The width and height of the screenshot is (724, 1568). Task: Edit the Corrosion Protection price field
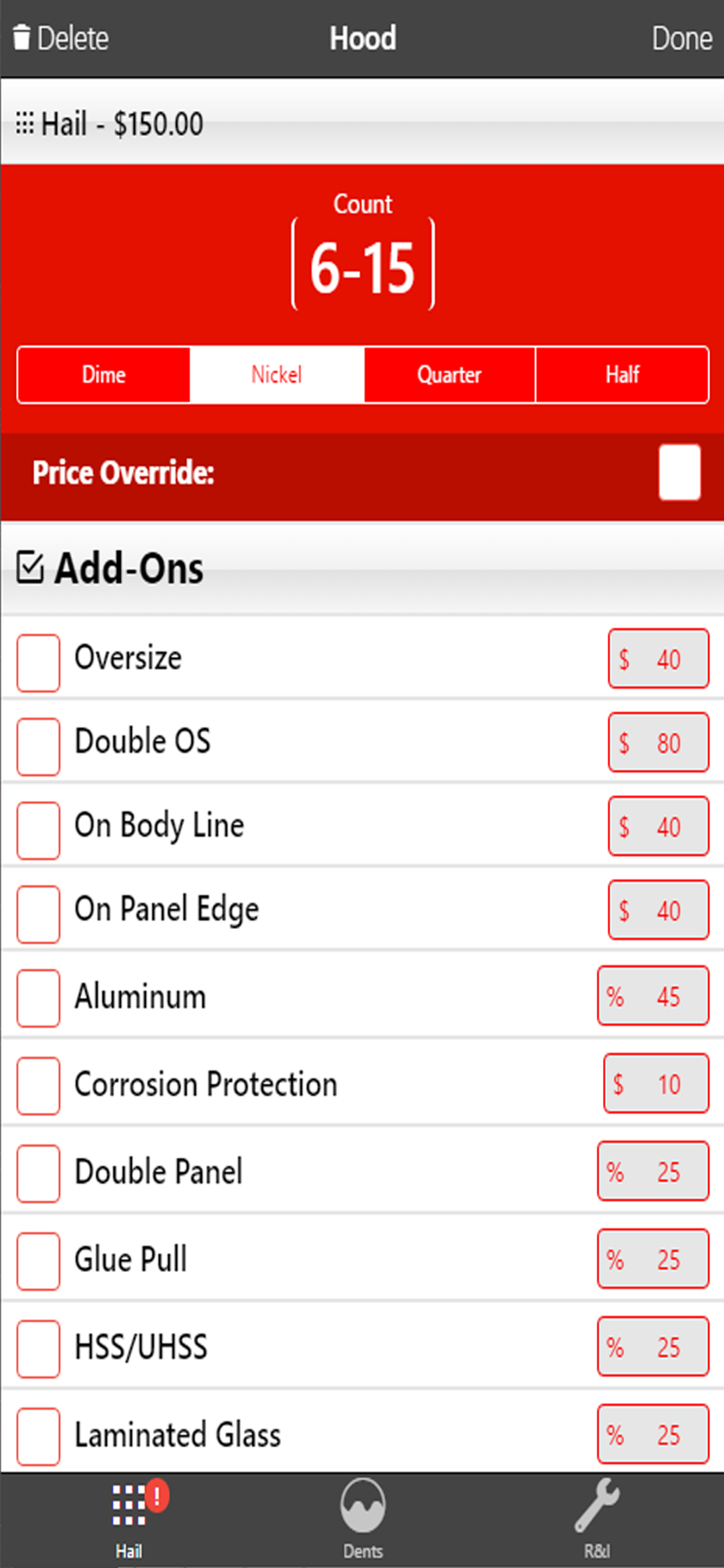point(656,1083)
